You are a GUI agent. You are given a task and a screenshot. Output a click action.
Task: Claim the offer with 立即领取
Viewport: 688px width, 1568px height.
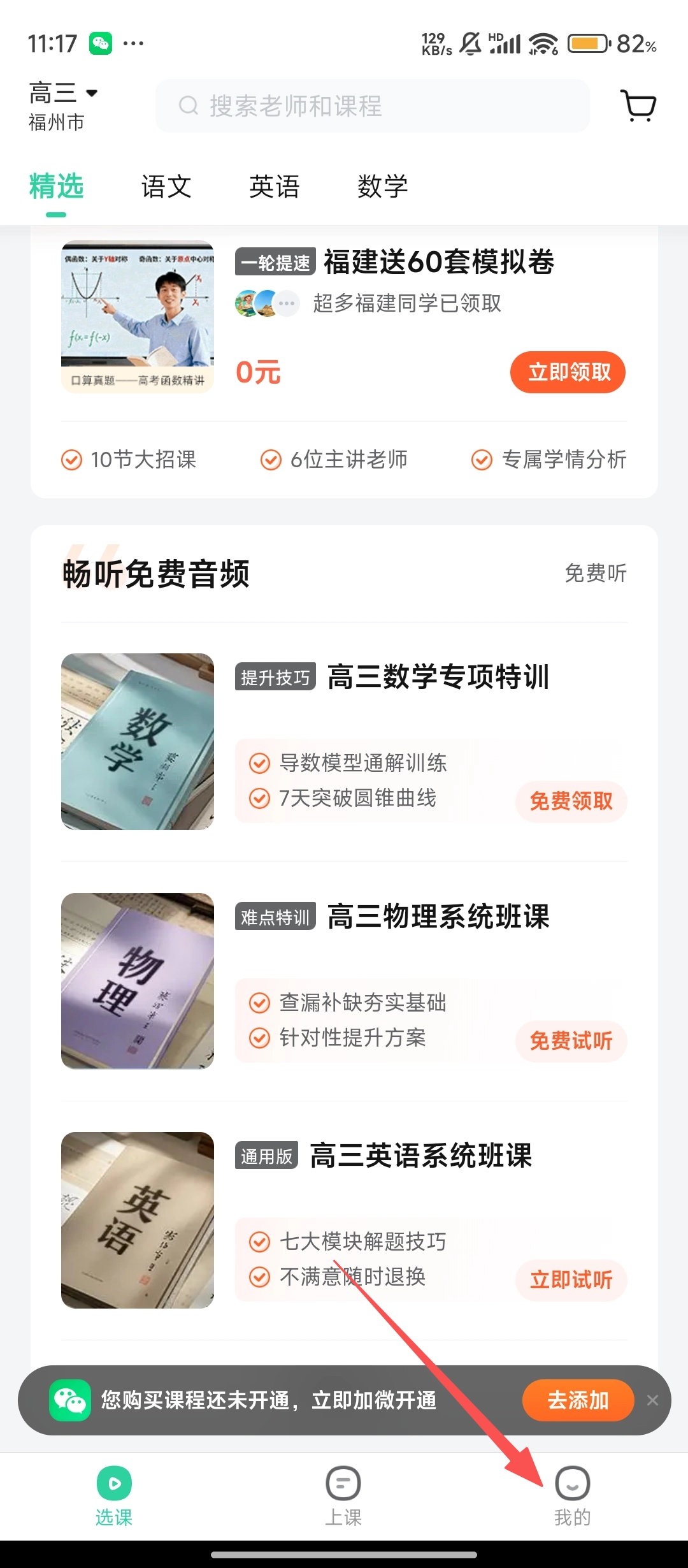point(567,372)
